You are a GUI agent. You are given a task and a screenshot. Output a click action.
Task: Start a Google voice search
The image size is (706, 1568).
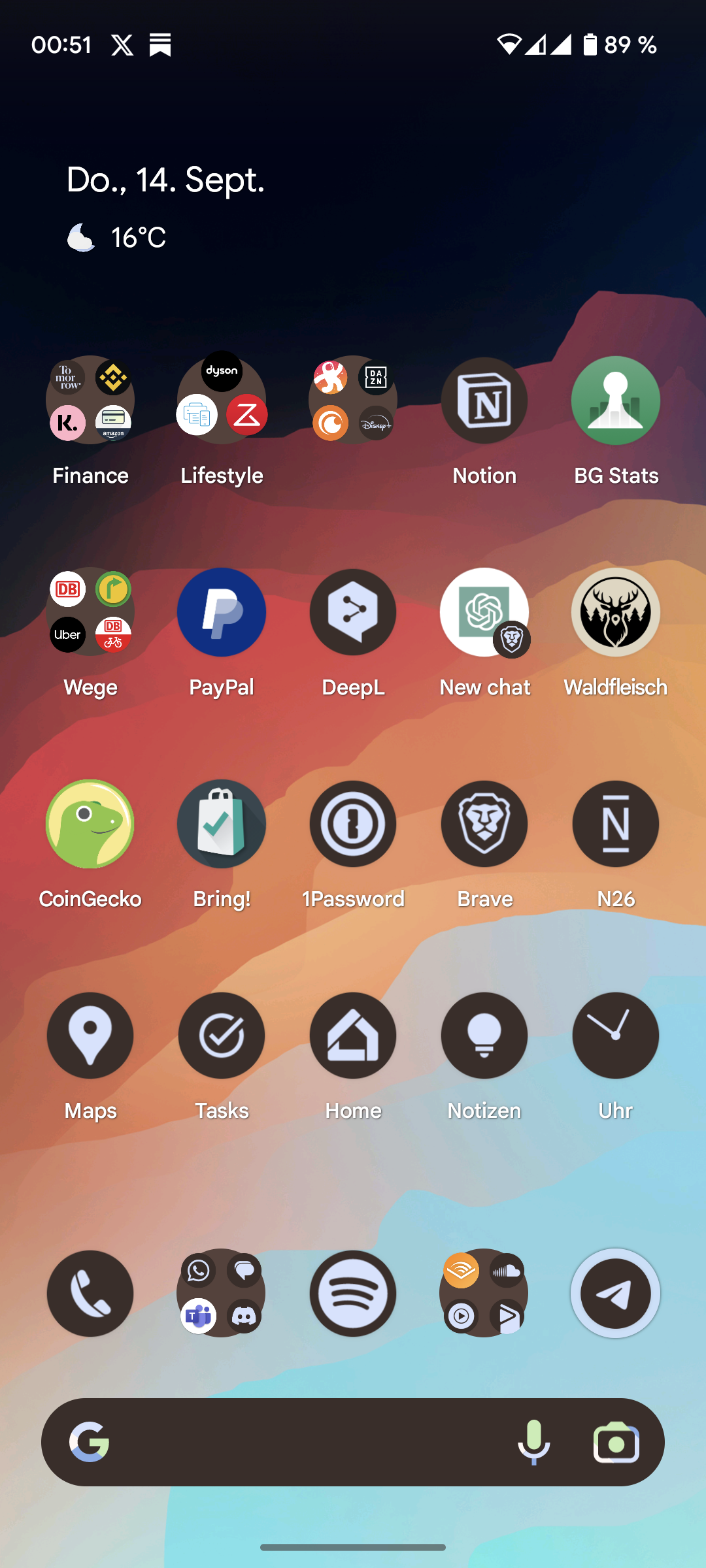[534, 1443]
